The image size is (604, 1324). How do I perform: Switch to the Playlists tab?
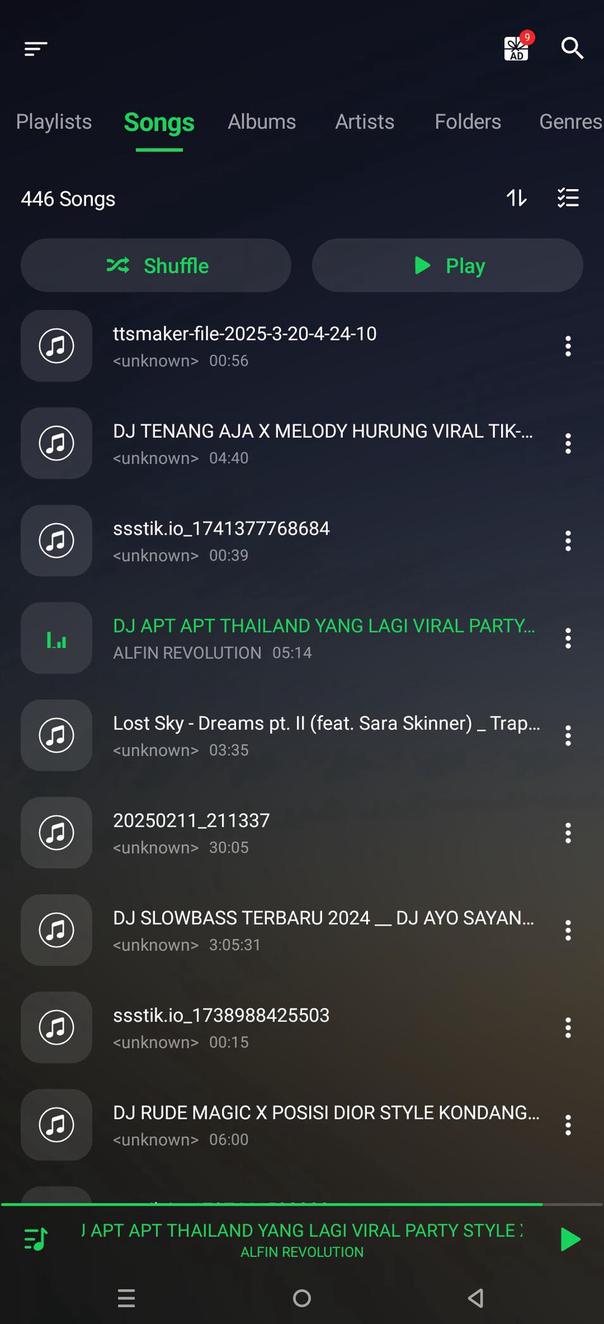tap(54, 122)
